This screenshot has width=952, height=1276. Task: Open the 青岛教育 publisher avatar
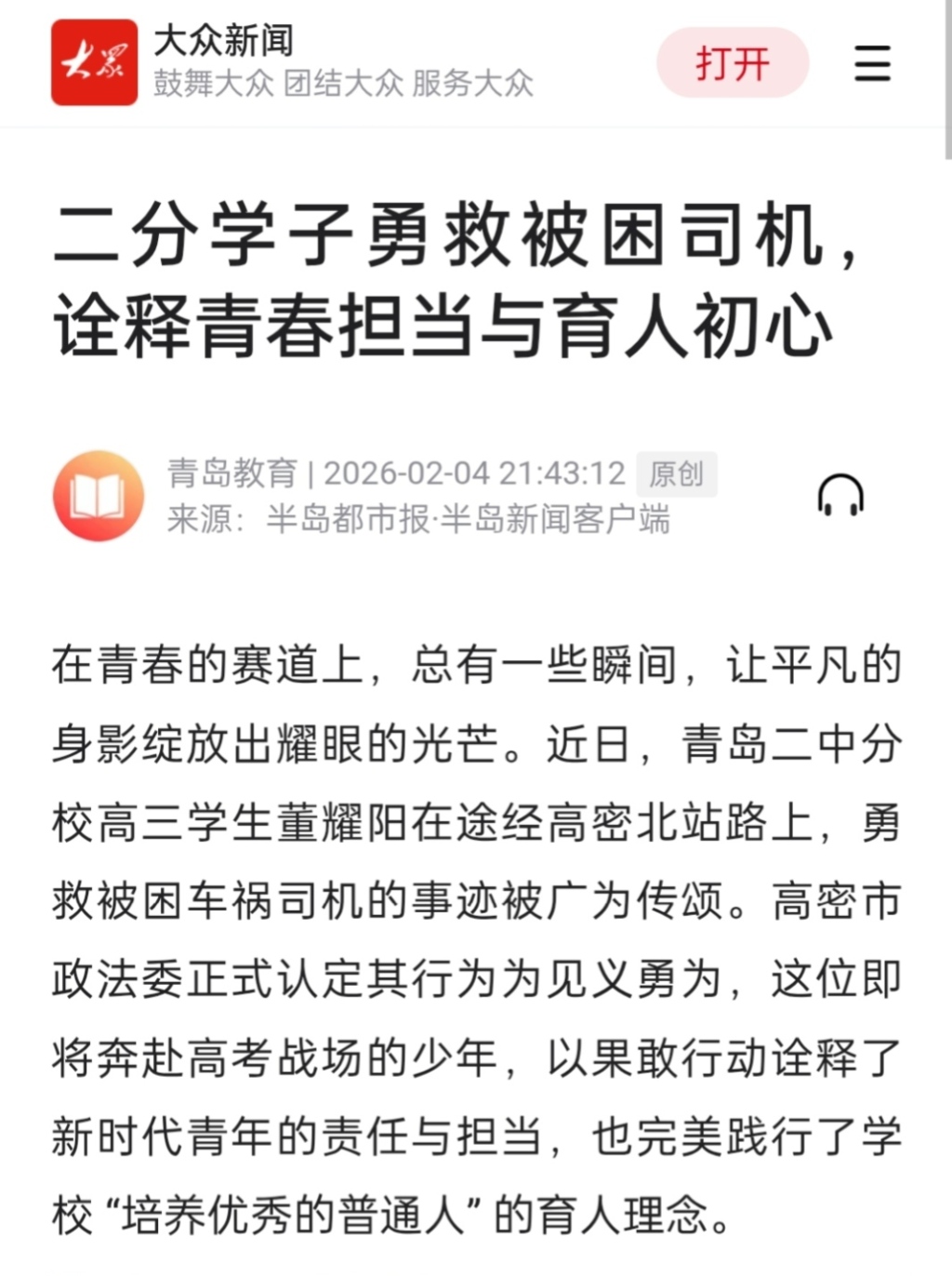[99, 496]
